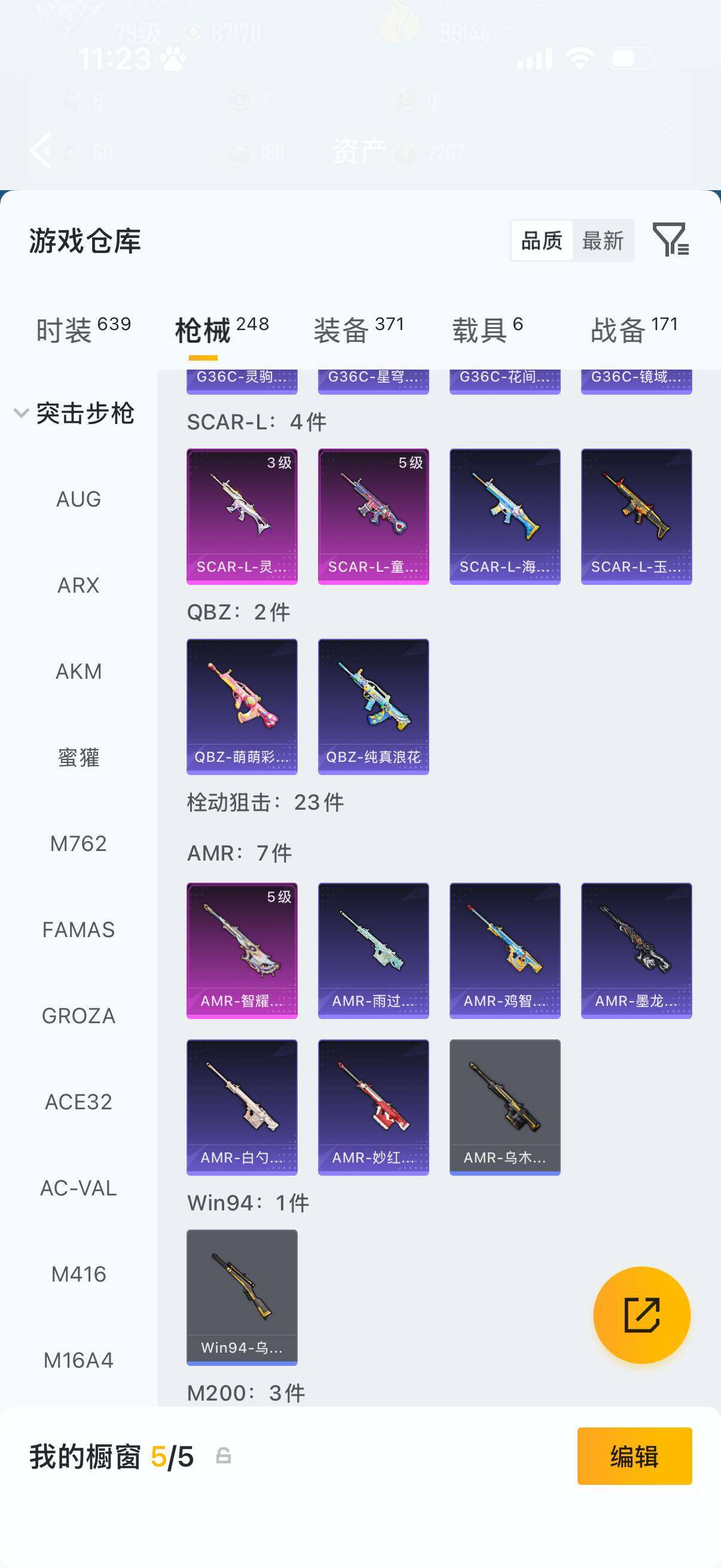
Task: Jump to the M416 weapon list
Action: [x=78, y=1274]
